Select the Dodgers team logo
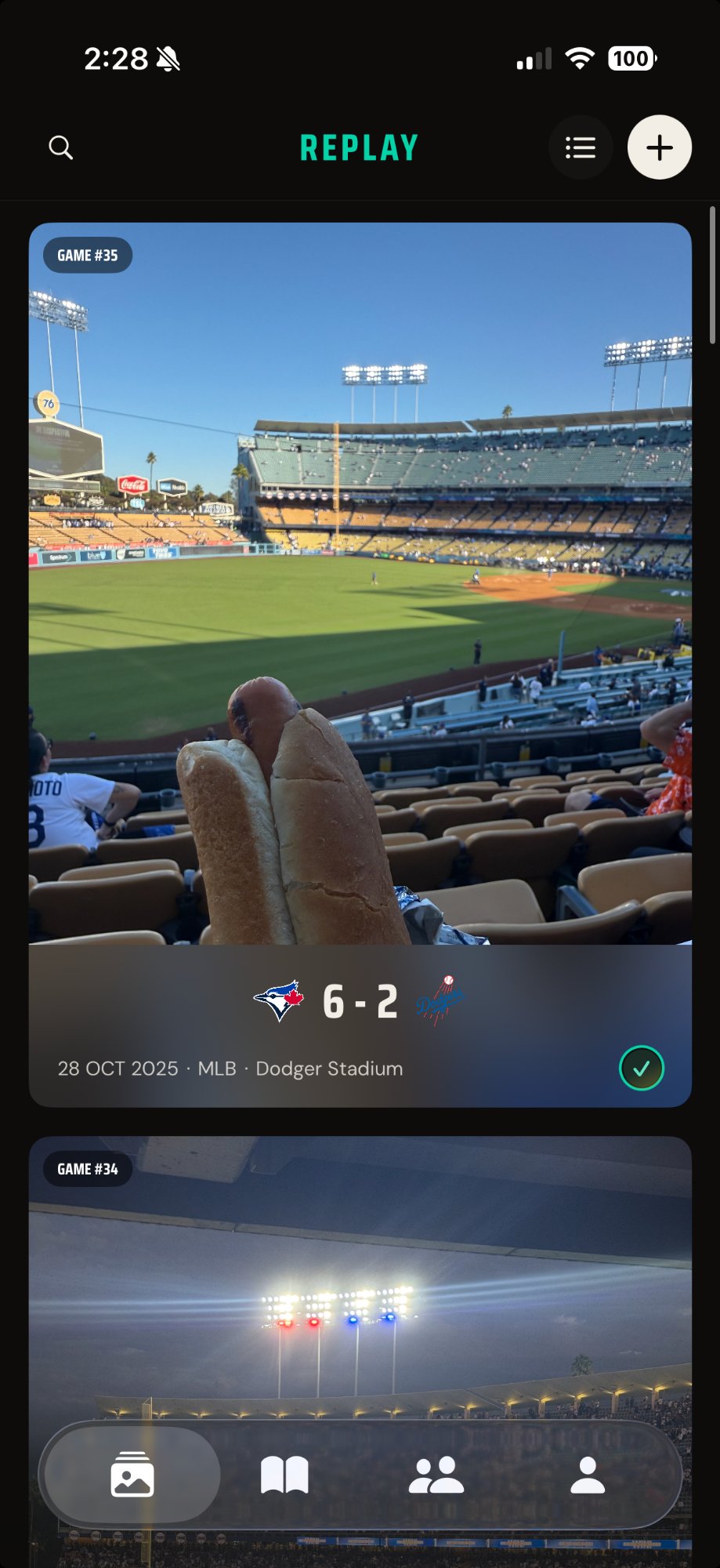 [x=441, y=996]
